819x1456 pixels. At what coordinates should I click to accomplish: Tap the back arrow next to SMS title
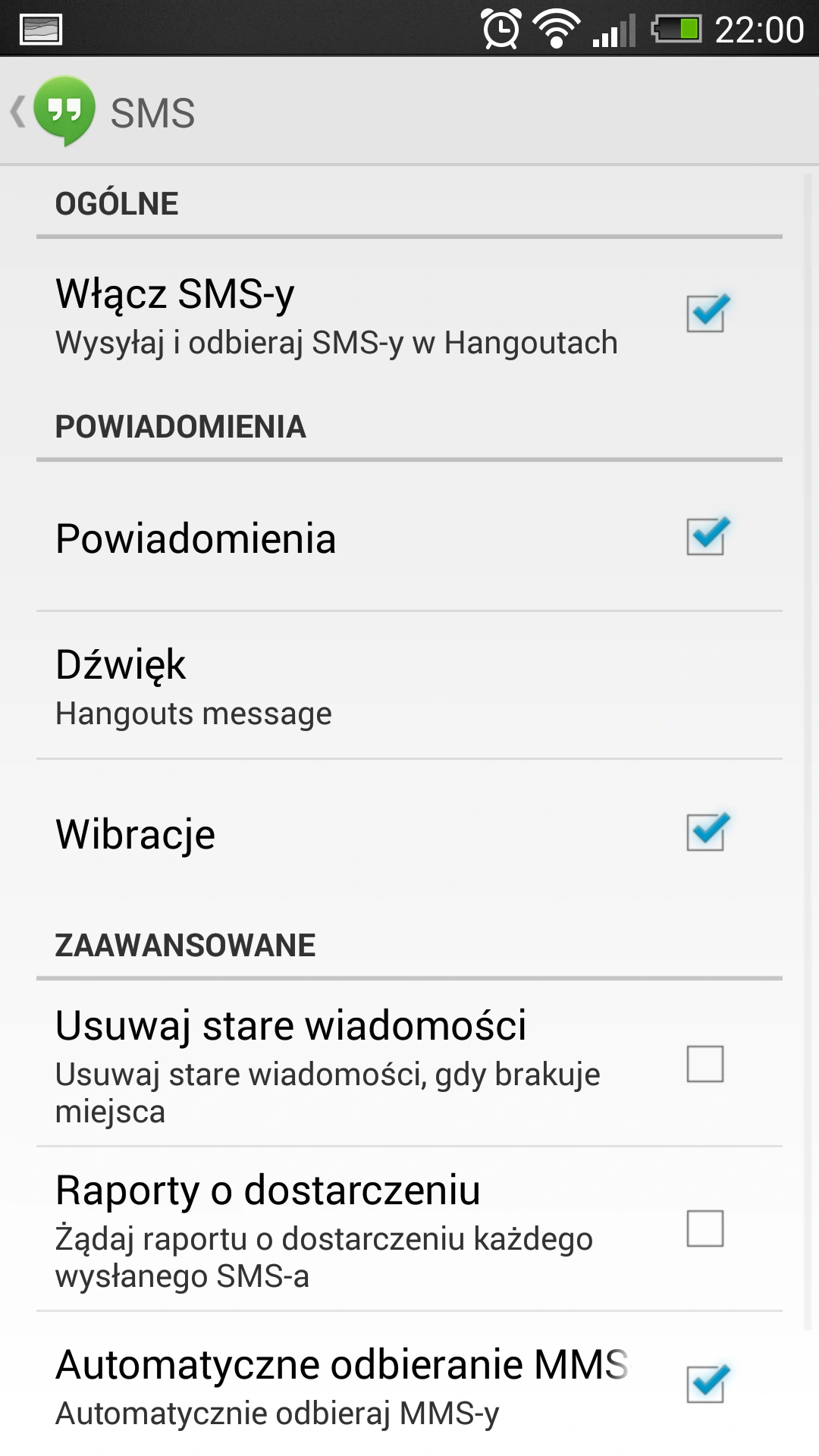(20, 111)
